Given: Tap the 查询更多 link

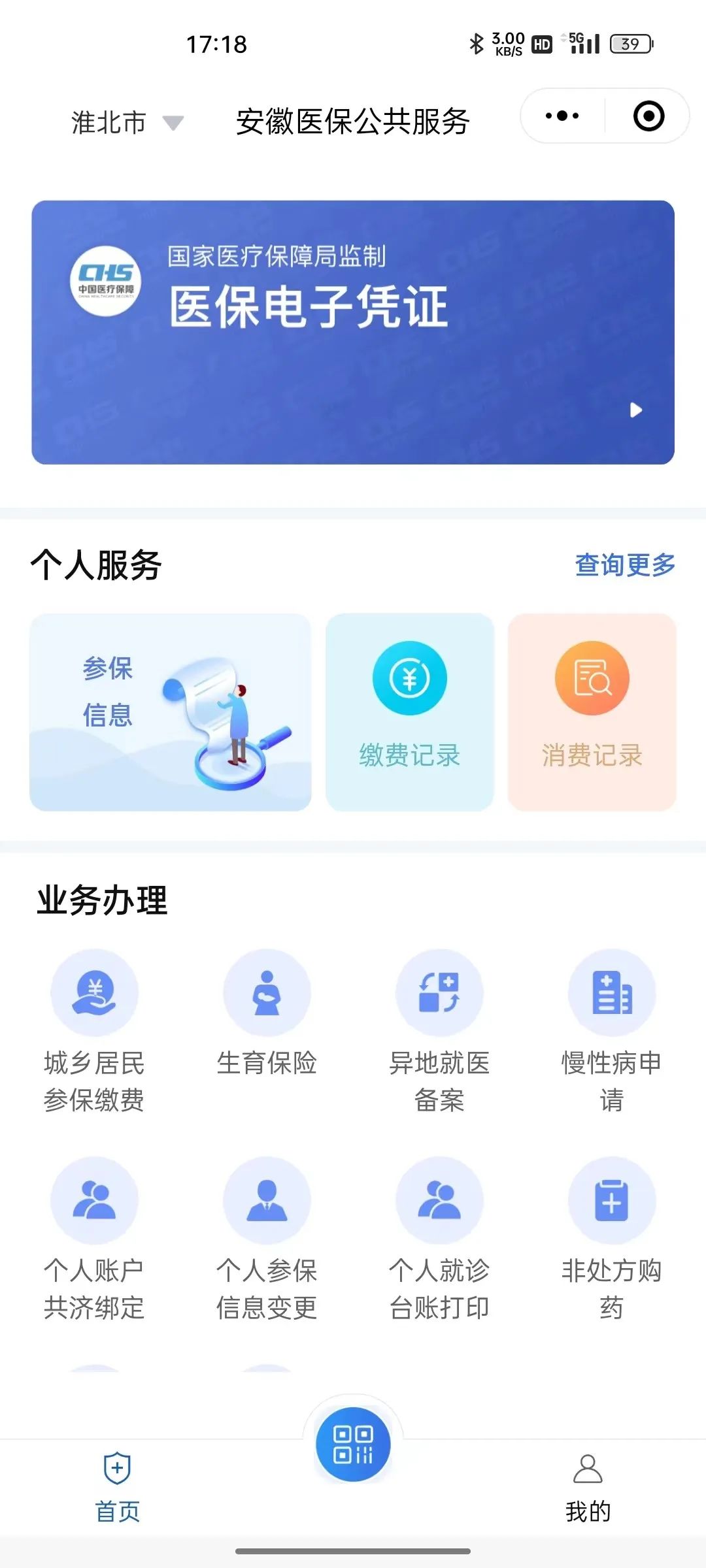Looking at the screenshot, I should click(x=625, y=564).
